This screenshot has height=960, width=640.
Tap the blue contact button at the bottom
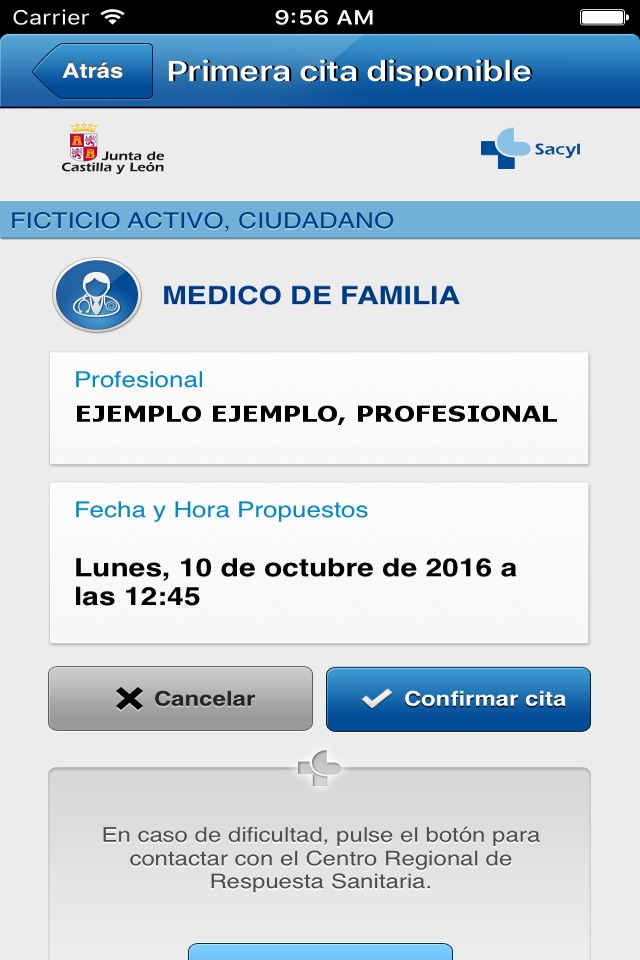click(x=320, y=951)
